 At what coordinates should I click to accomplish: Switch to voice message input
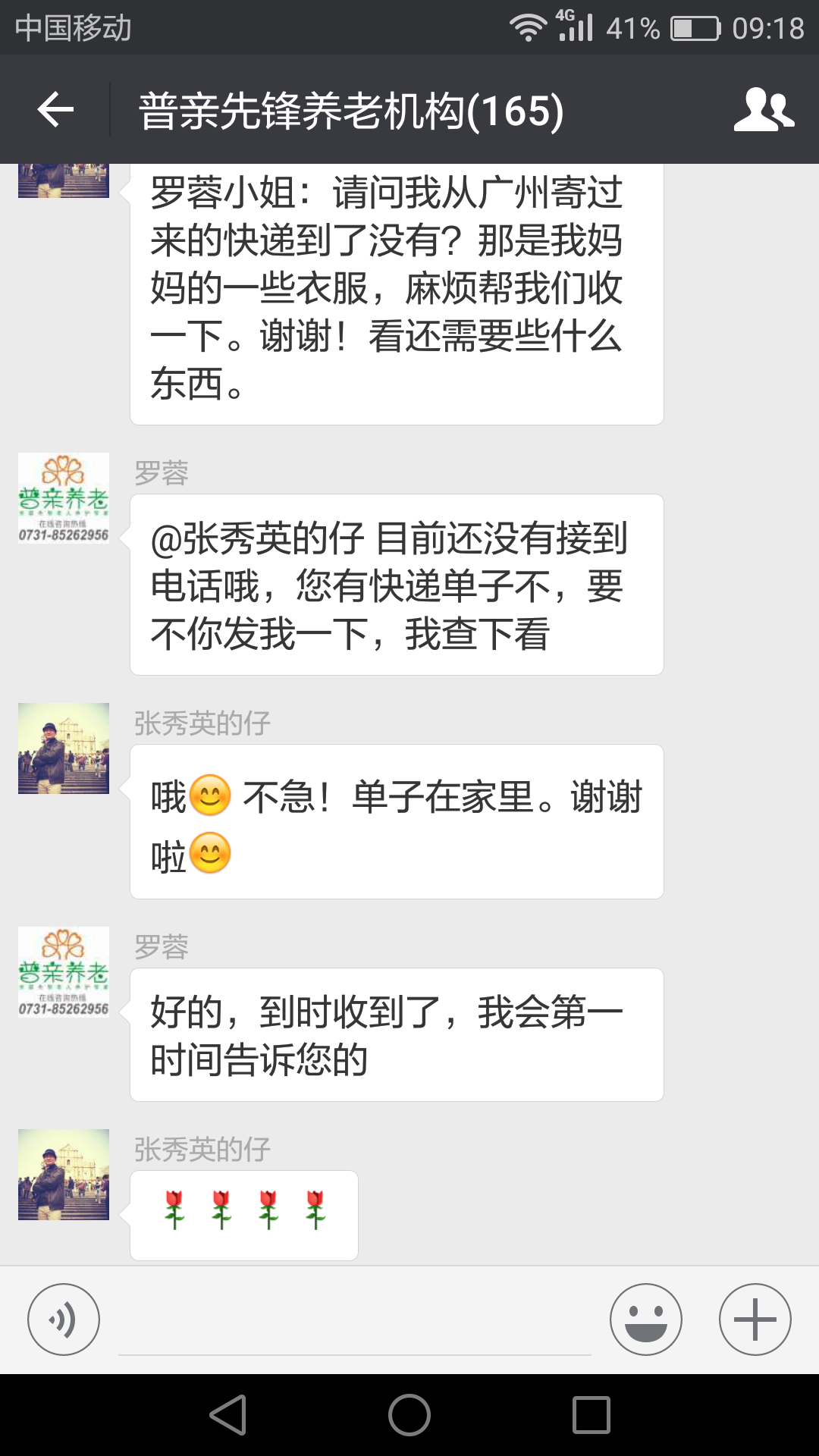coord(64,1319)
